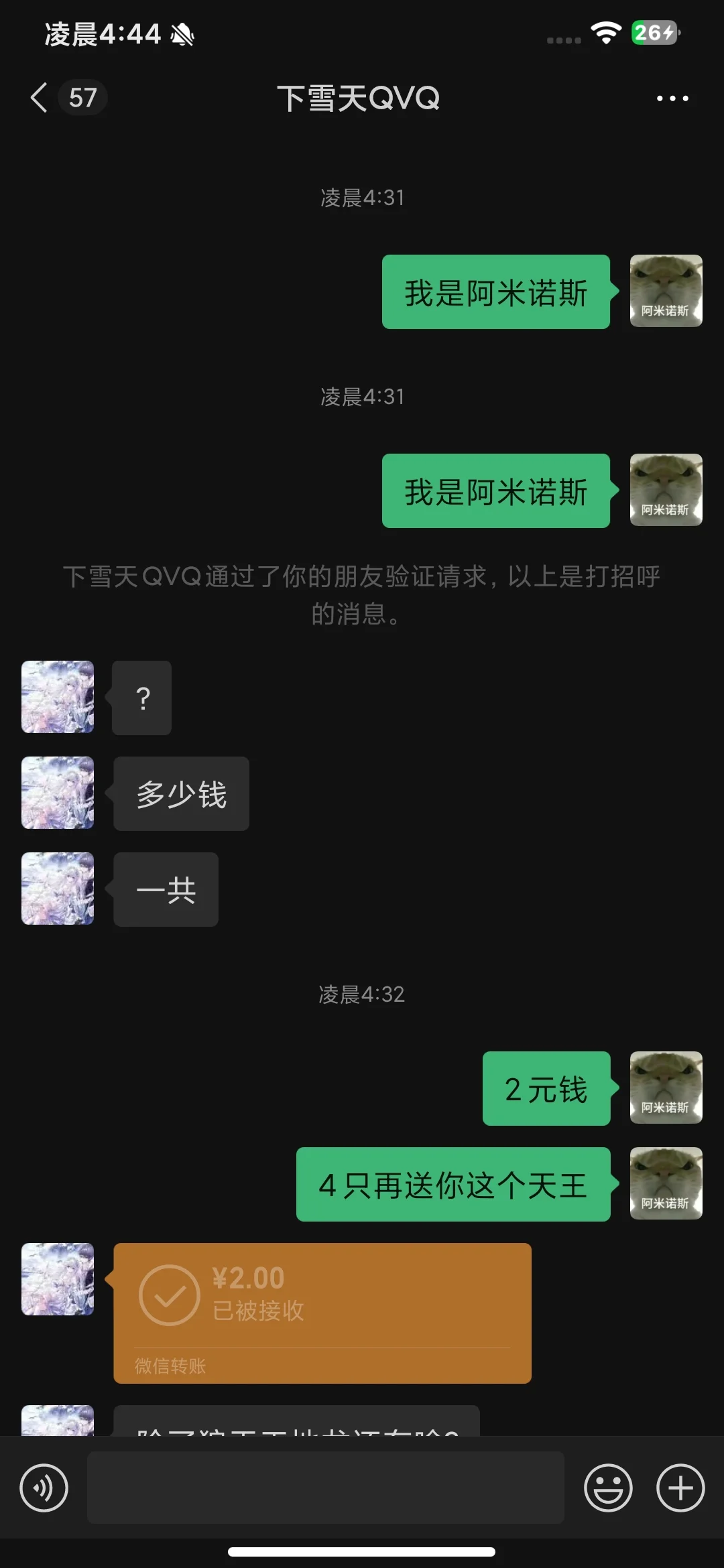Tap the message text input field
The width and height of the screenshot is (724, 1568).
pos(325,1488)
